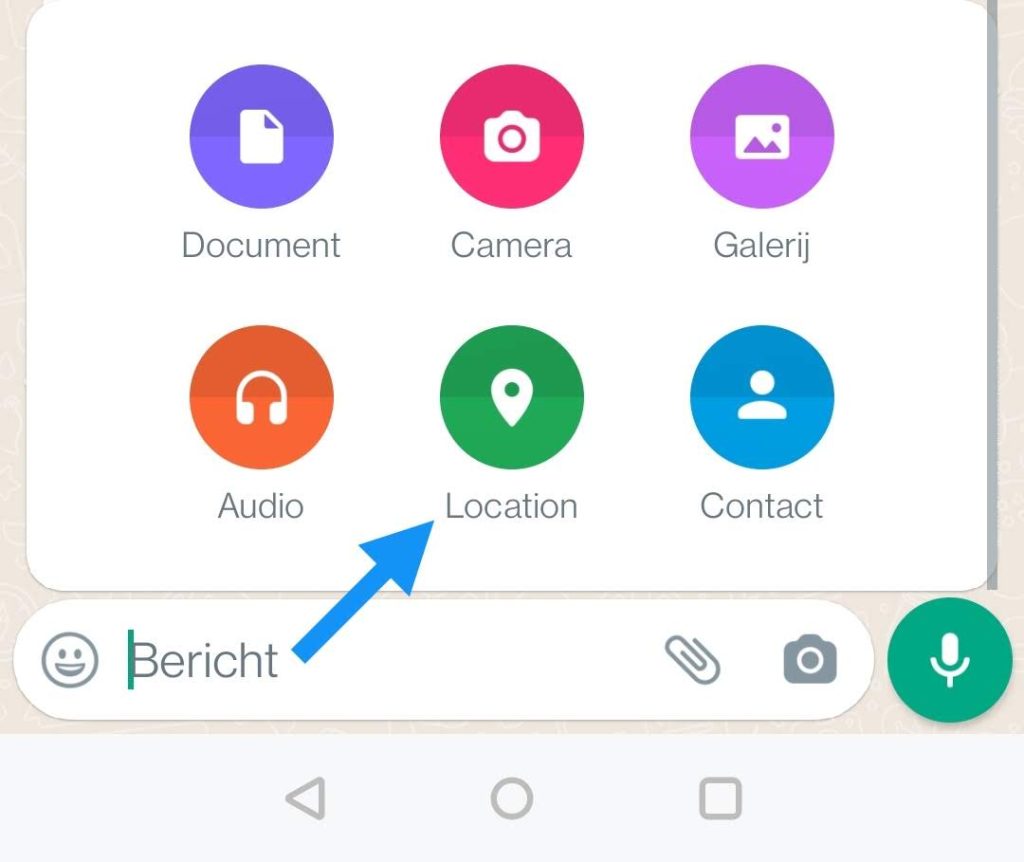The width and height of the screenshot is (1024, 862).
Task: Tap the microphone voice message button
Action: point(949,660)
